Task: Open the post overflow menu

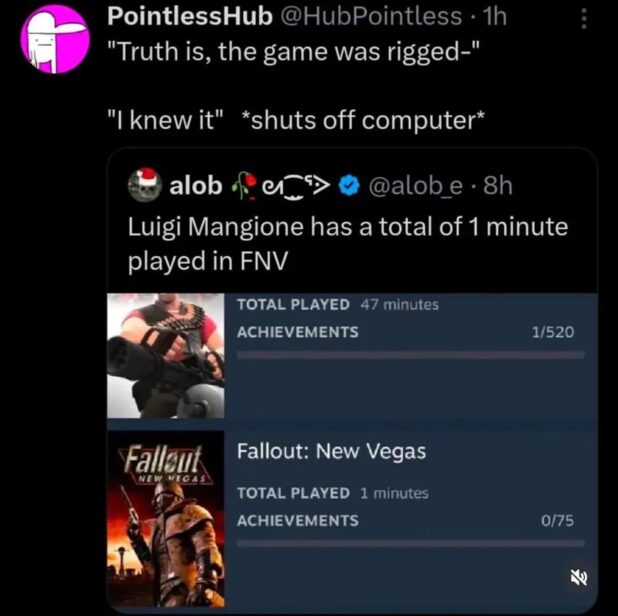Action: [x=585, y=19]
